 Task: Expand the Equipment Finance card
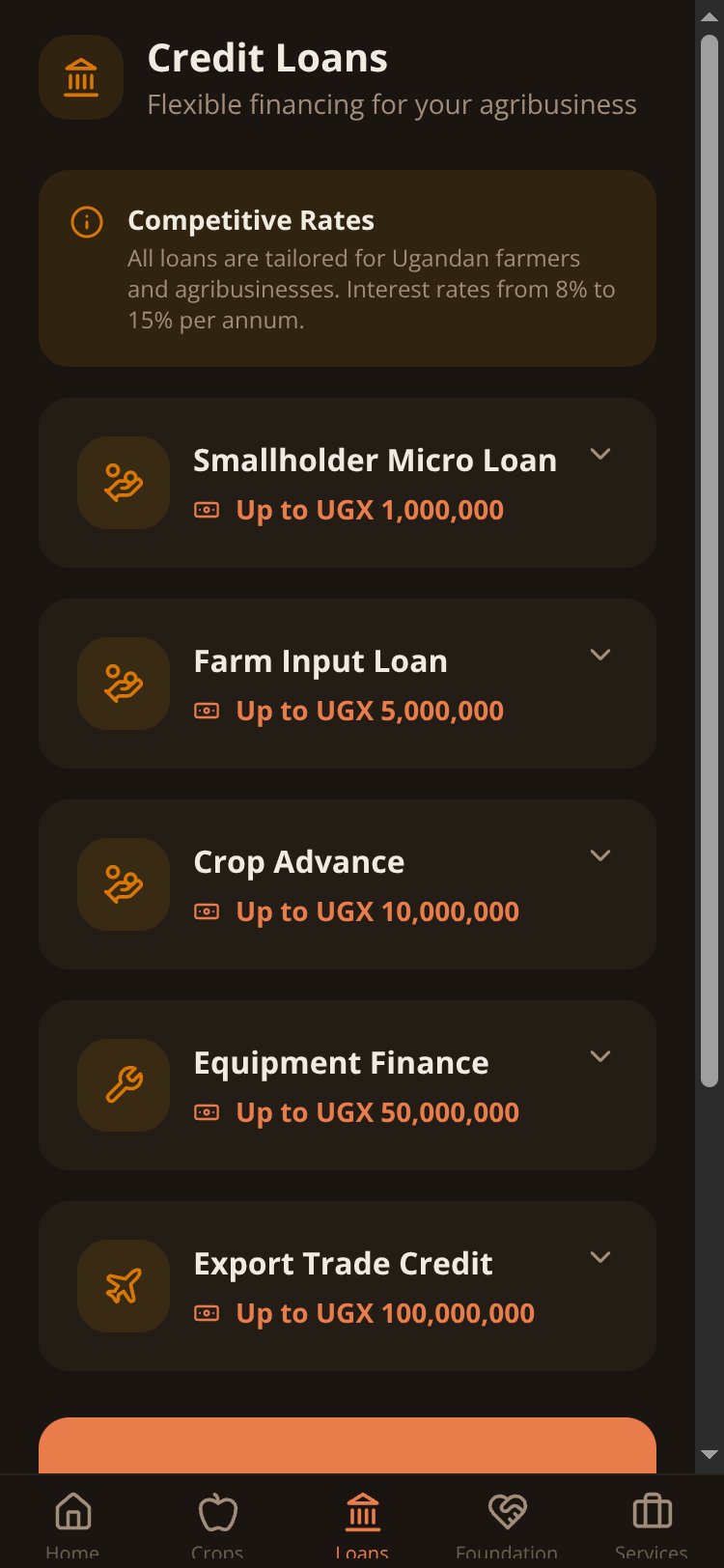pyautogui.click(x=348, y=1085)
